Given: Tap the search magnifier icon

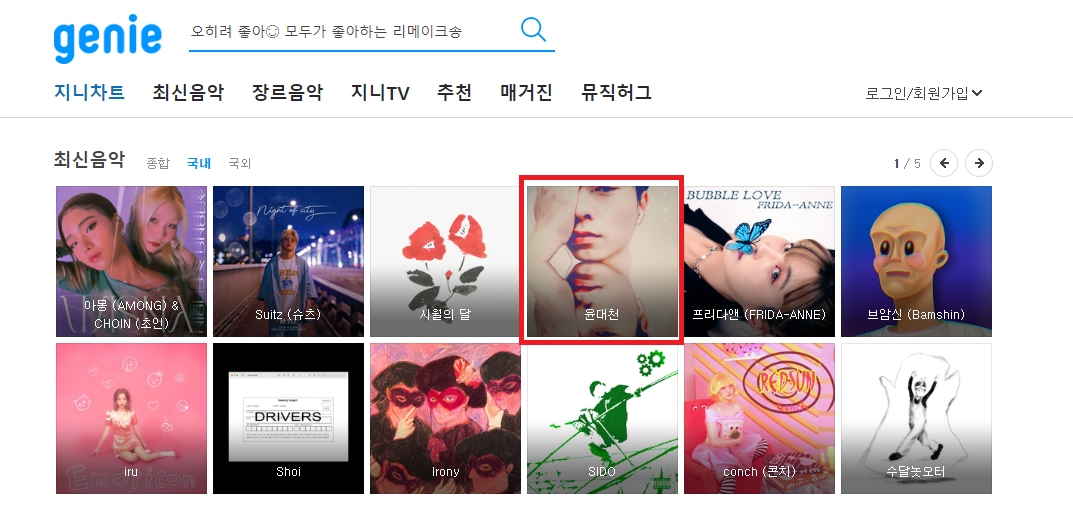Looking at the screenshot, I should pos(534,30).
